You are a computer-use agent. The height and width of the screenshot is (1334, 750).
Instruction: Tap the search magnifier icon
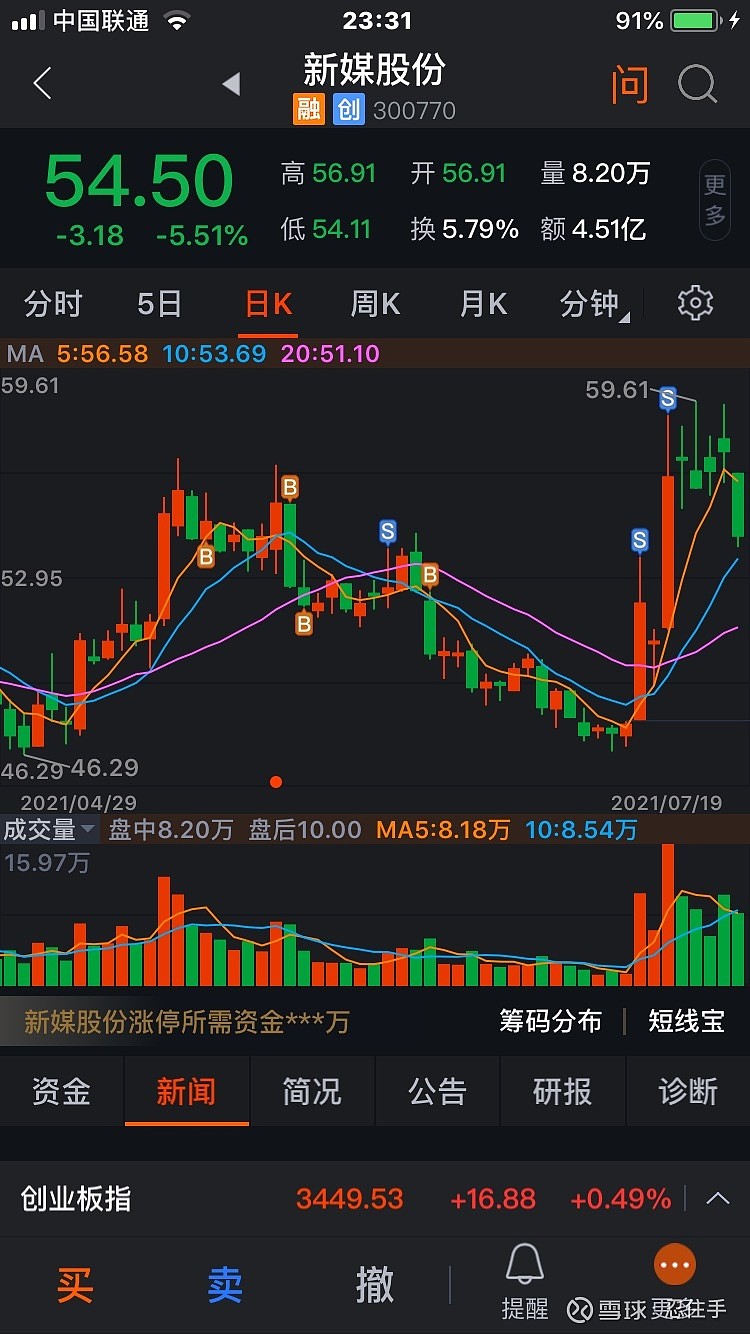tap(696, 85)
